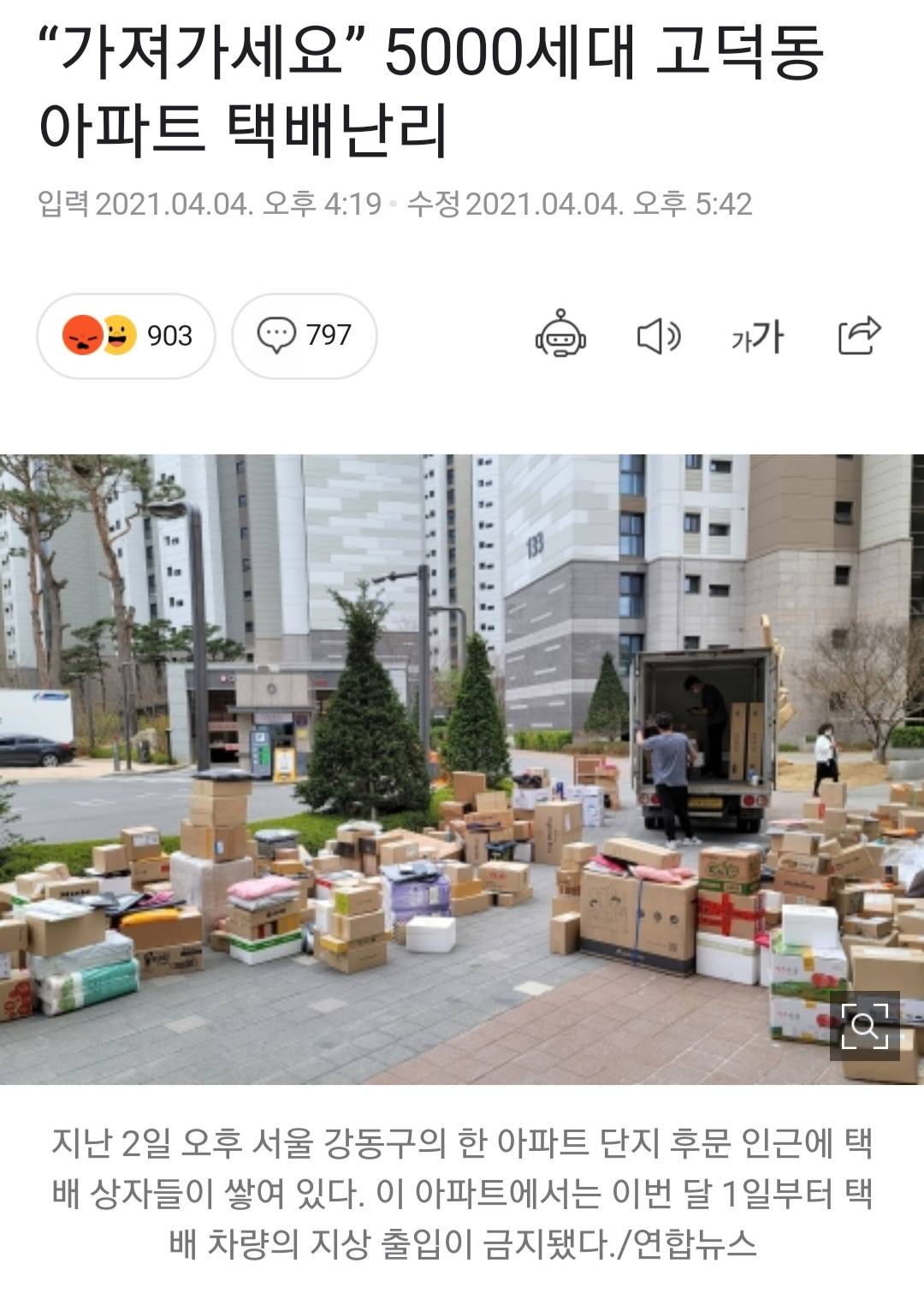Open the reactions button showing 903
Screen dimensions: 924x1299
pos(127,335)
